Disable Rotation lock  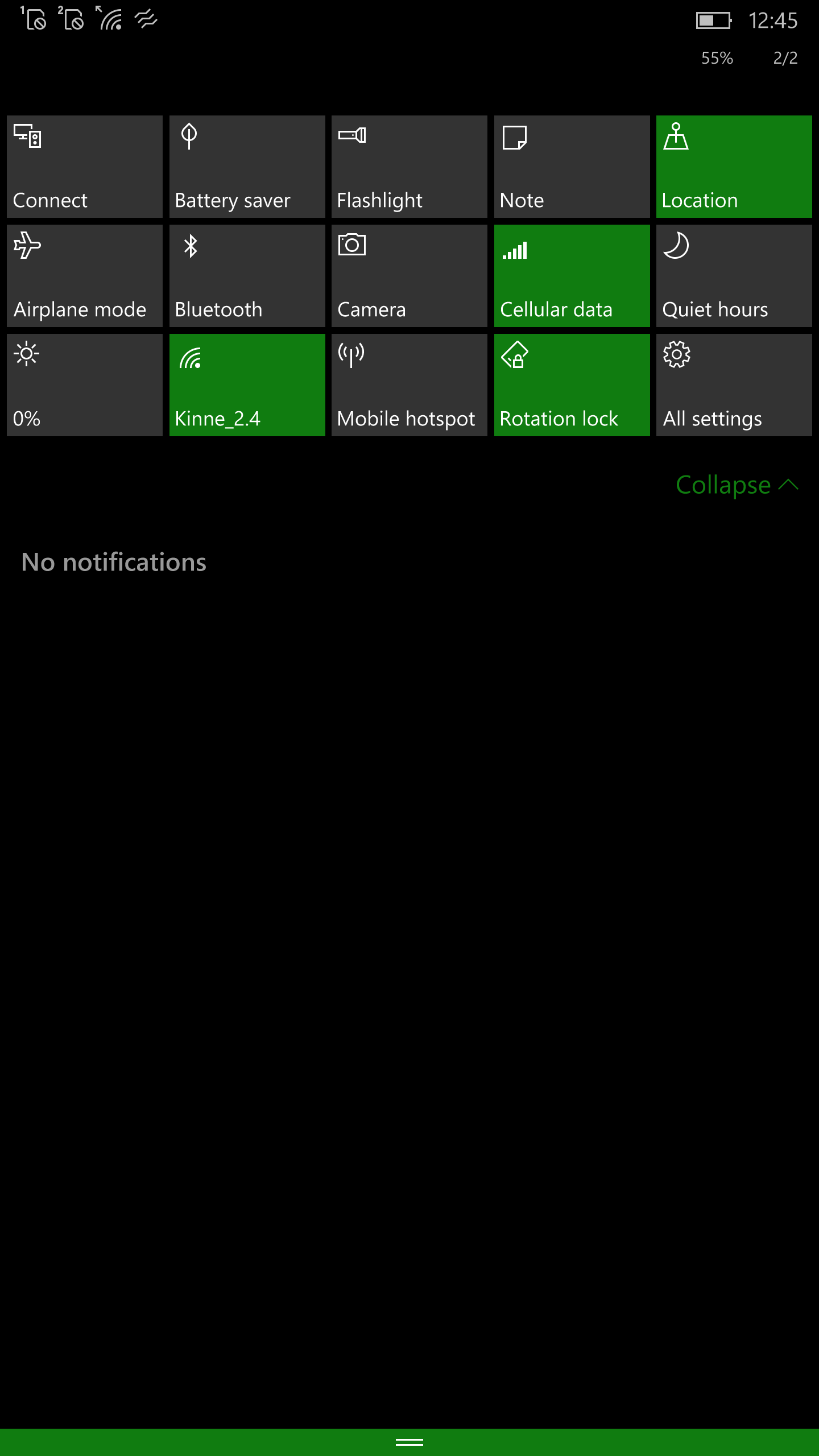click(x=572, y=385)
